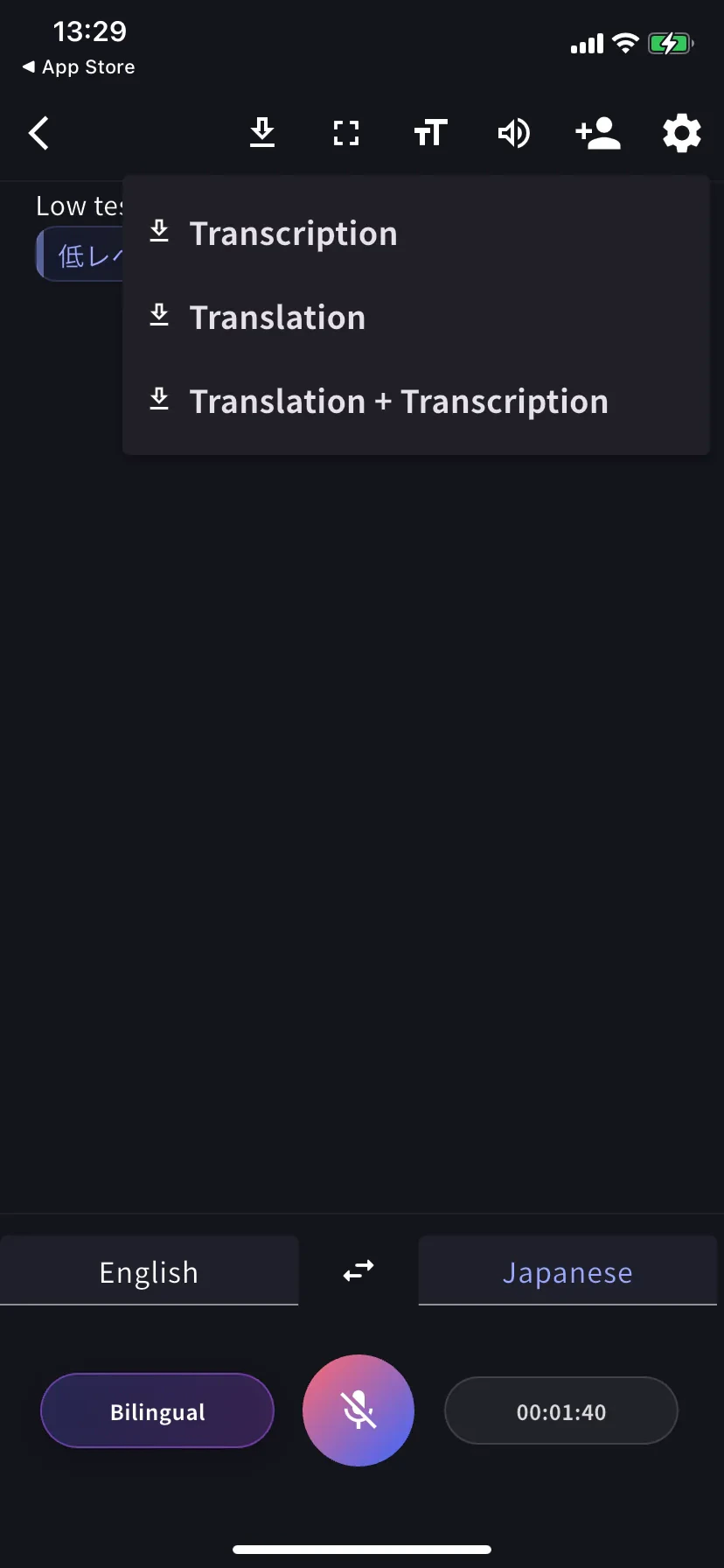
Task: Enter fullscreen subtitle mode
Action: click(345, 133)
